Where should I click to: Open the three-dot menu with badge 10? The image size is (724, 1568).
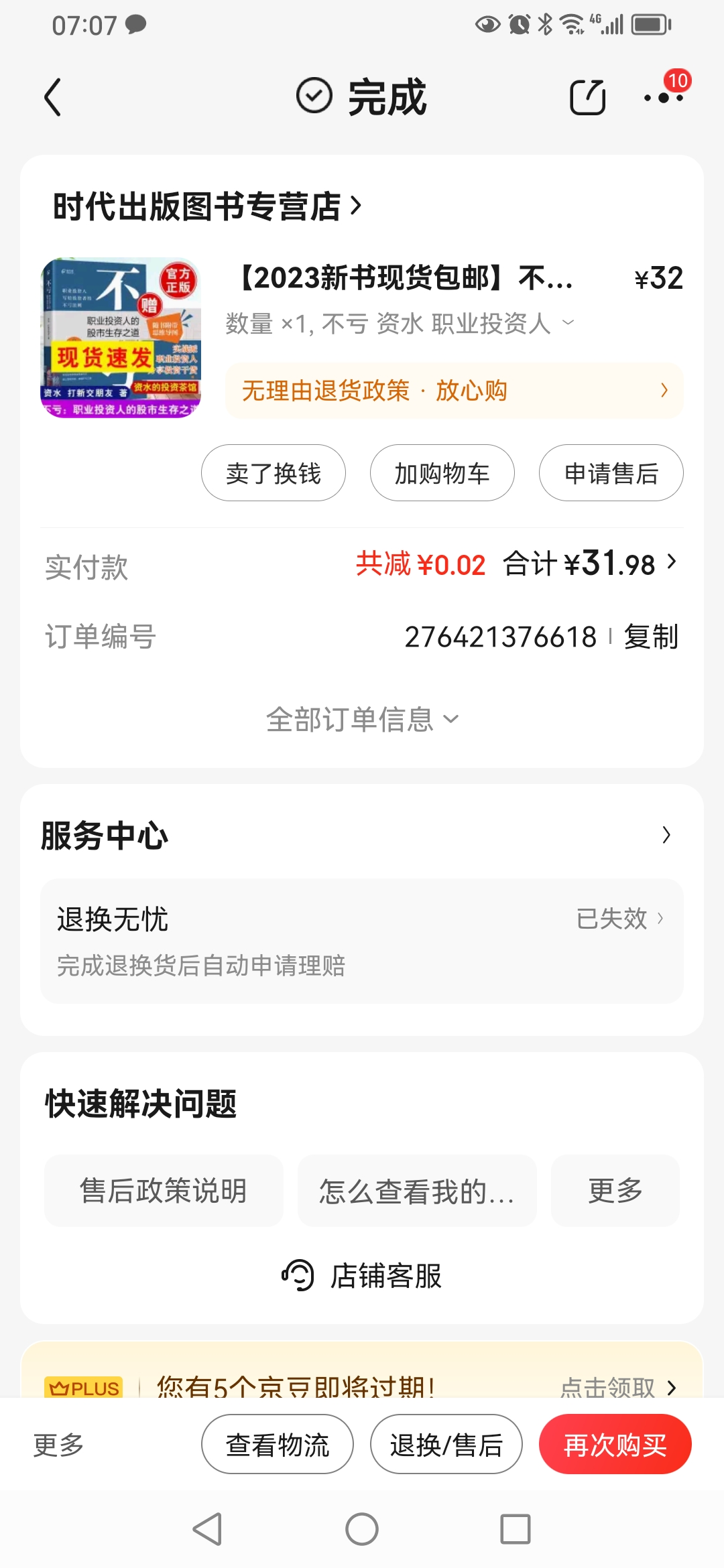tap(663, 98)
